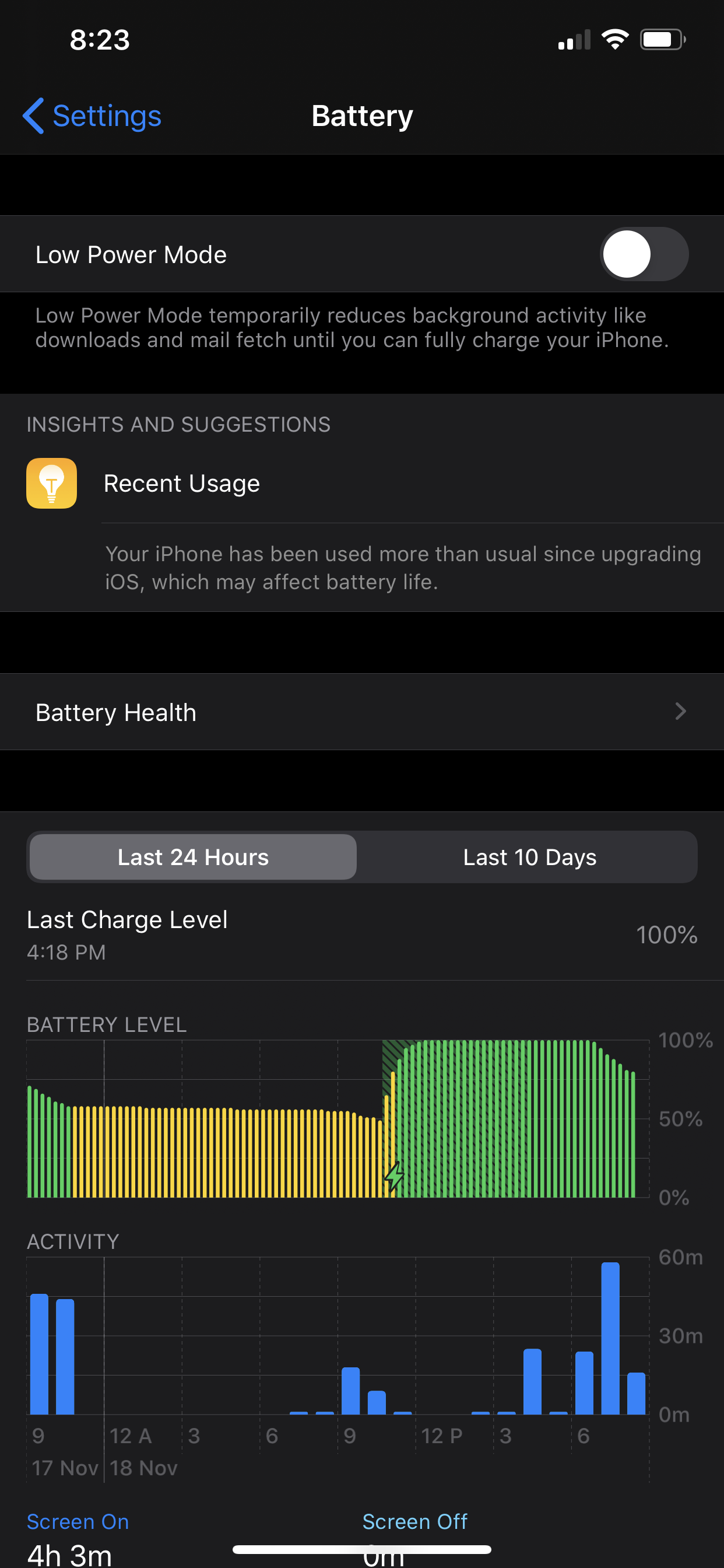Tap the tallest activity bar in the chart

click(610, 1338)
